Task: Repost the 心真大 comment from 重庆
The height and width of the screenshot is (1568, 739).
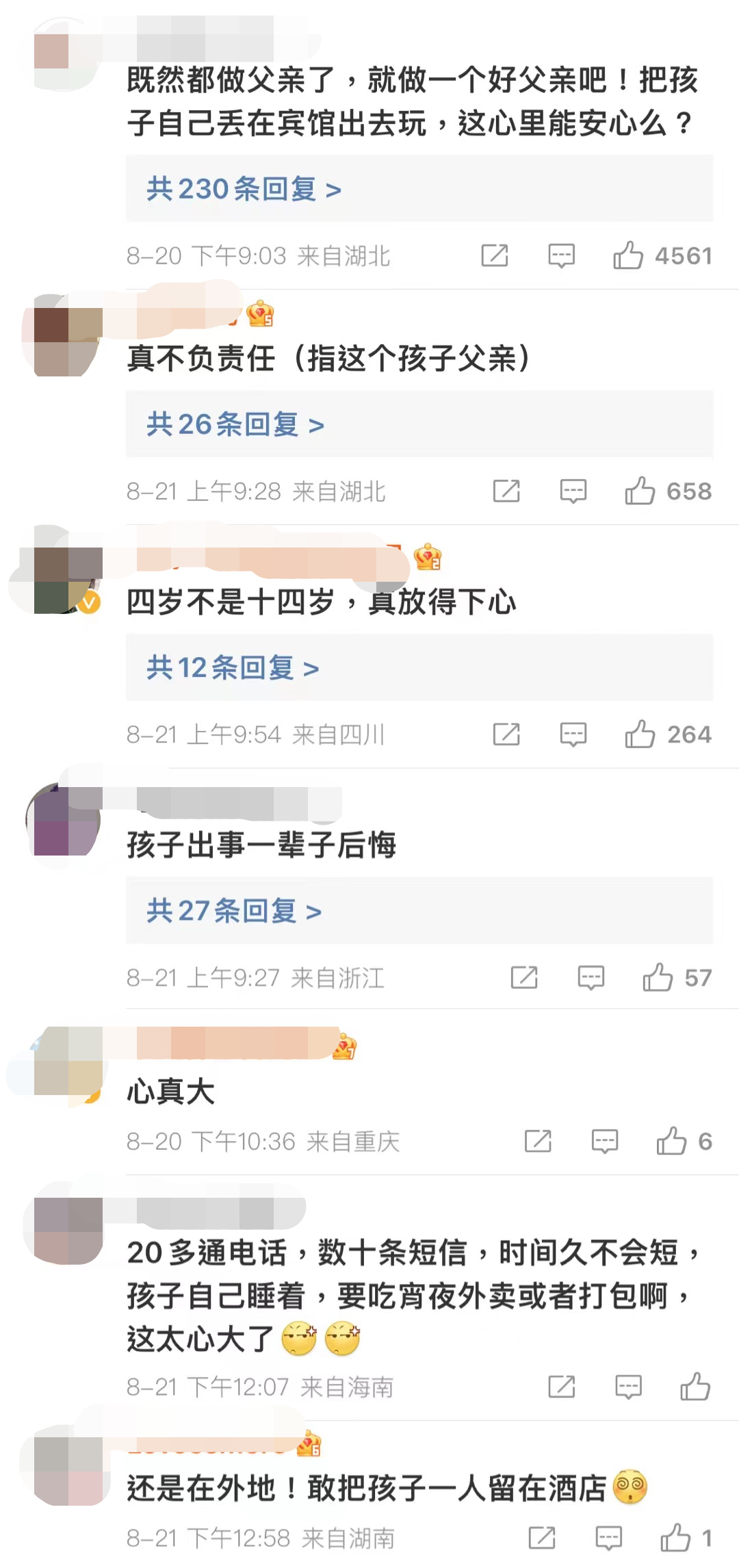Action: [x=538, y=1142]
